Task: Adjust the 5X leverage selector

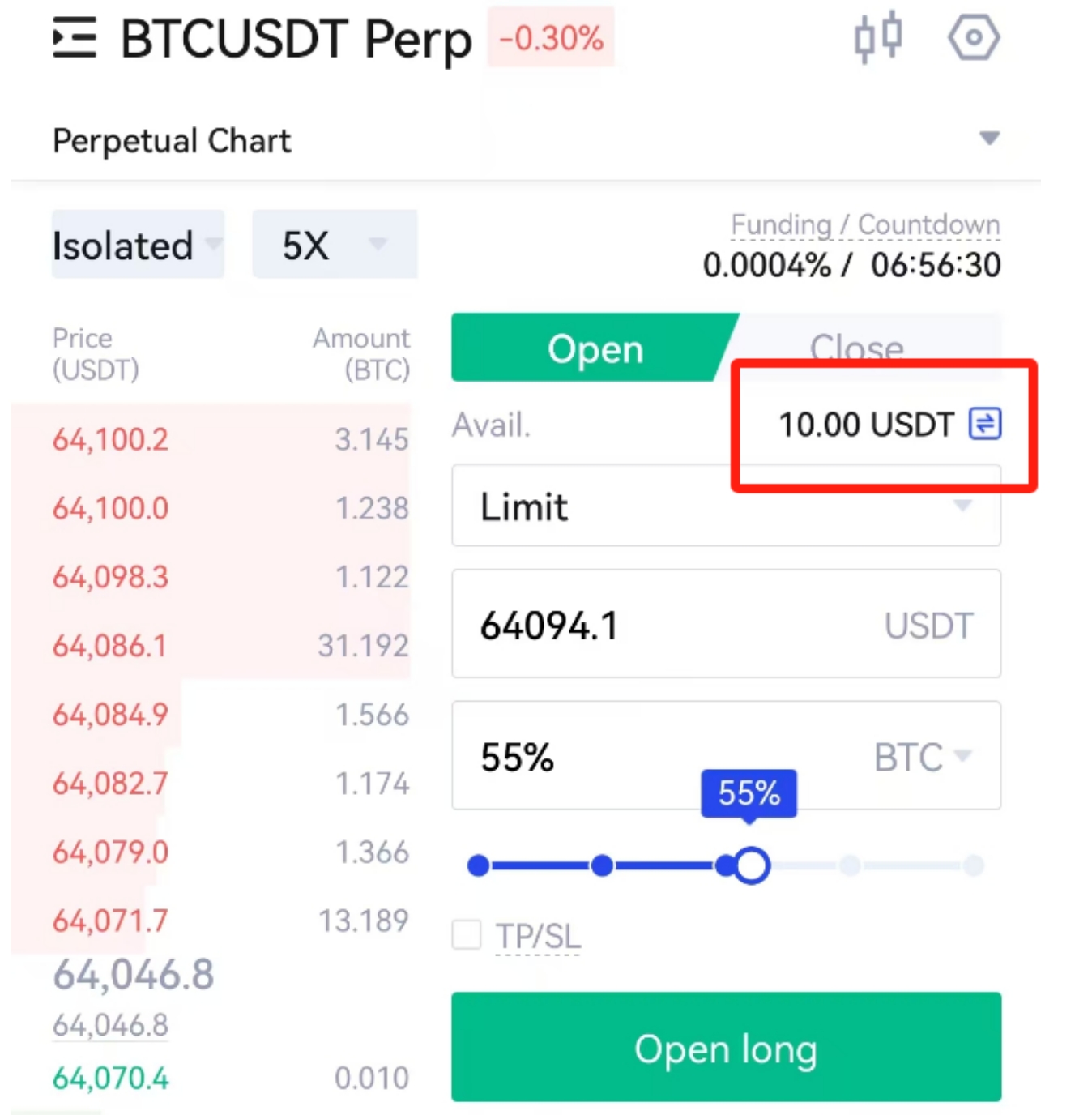Action: (x=334, y=245)
